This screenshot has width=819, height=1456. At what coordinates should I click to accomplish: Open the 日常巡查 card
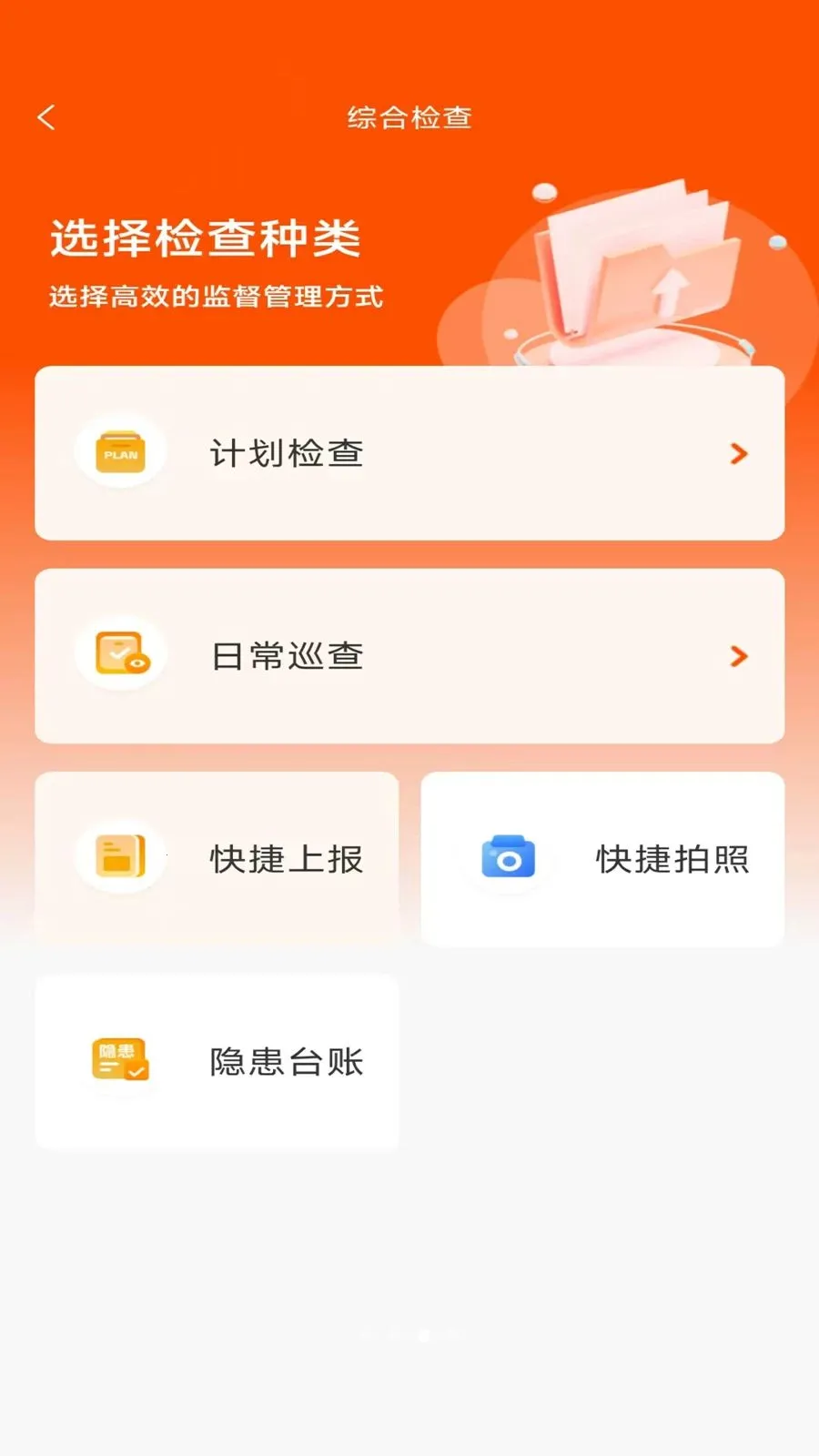coord(409,656)
